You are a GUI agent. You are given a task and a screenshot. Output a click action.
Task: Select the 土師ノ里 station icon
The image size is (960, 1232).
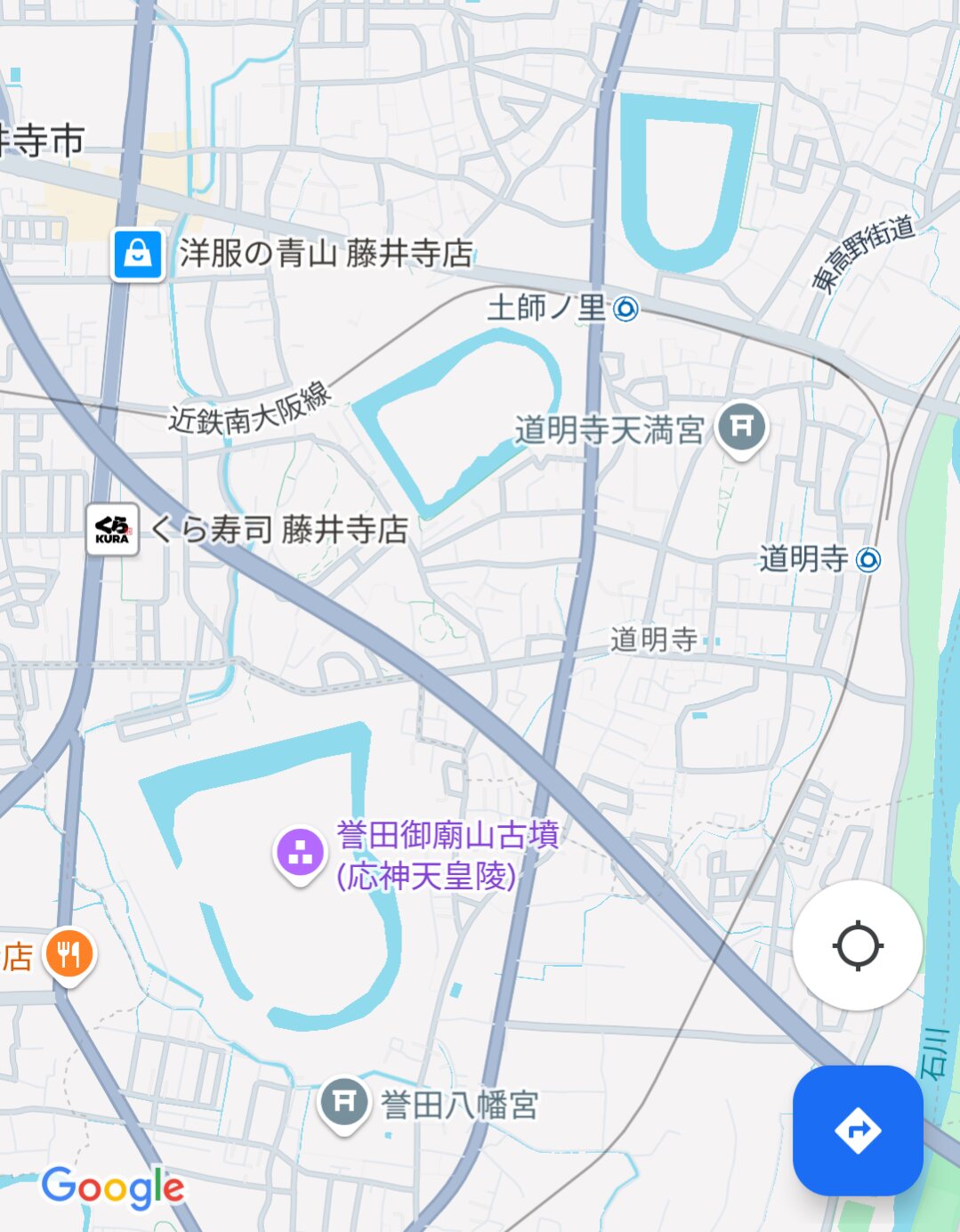coord(626,309)
